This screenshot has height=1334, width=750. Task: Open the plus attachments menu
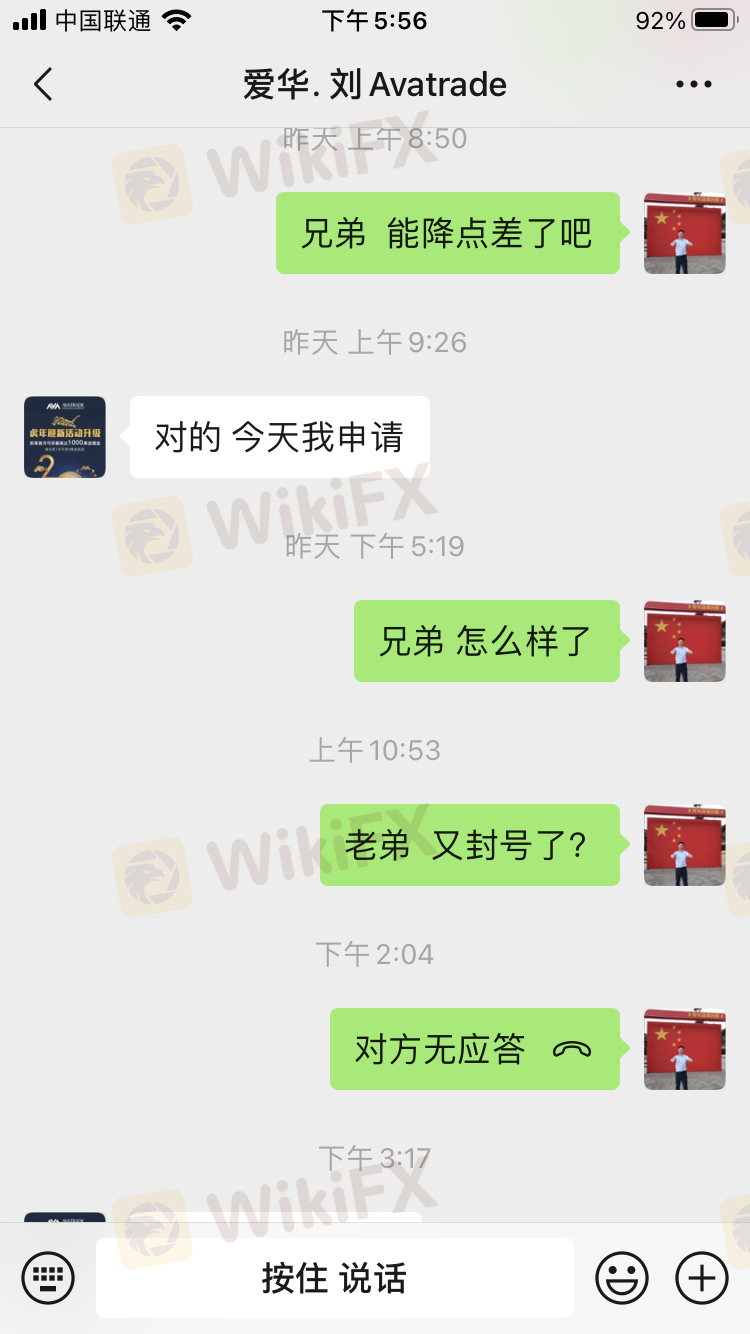(702, 1277)
